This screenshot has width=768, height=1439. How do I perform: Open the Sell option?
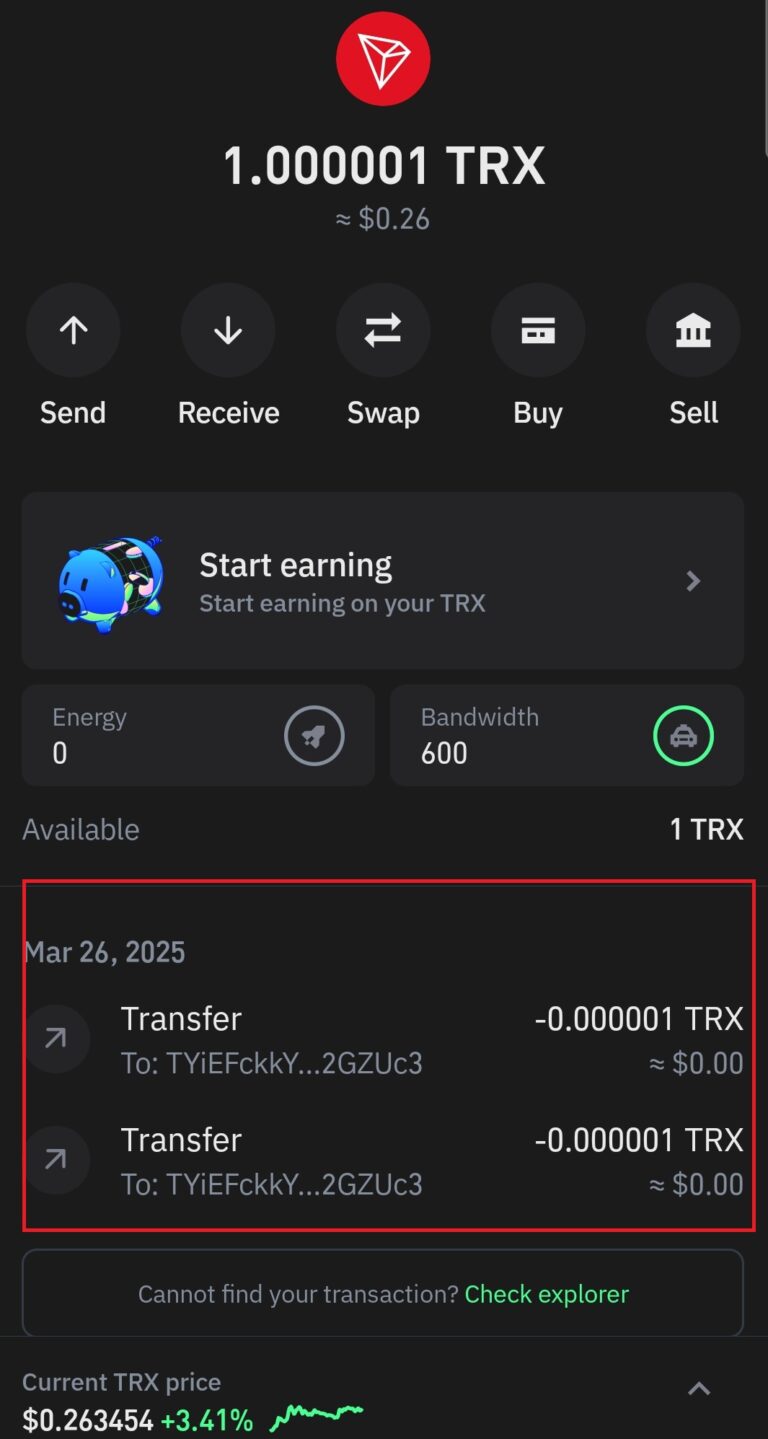693,331
